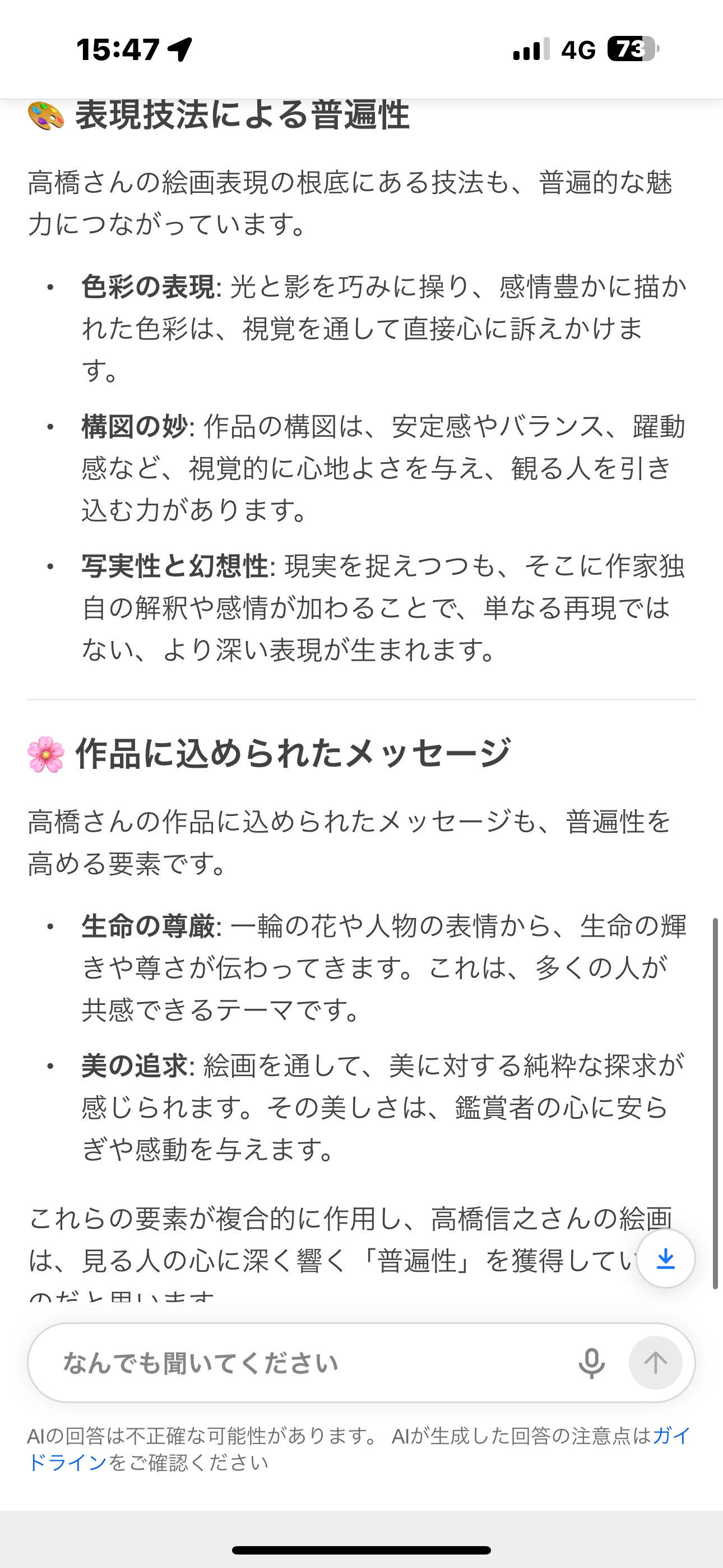
Task: Send the message with the arrow button
Action: pos(655,1363)
